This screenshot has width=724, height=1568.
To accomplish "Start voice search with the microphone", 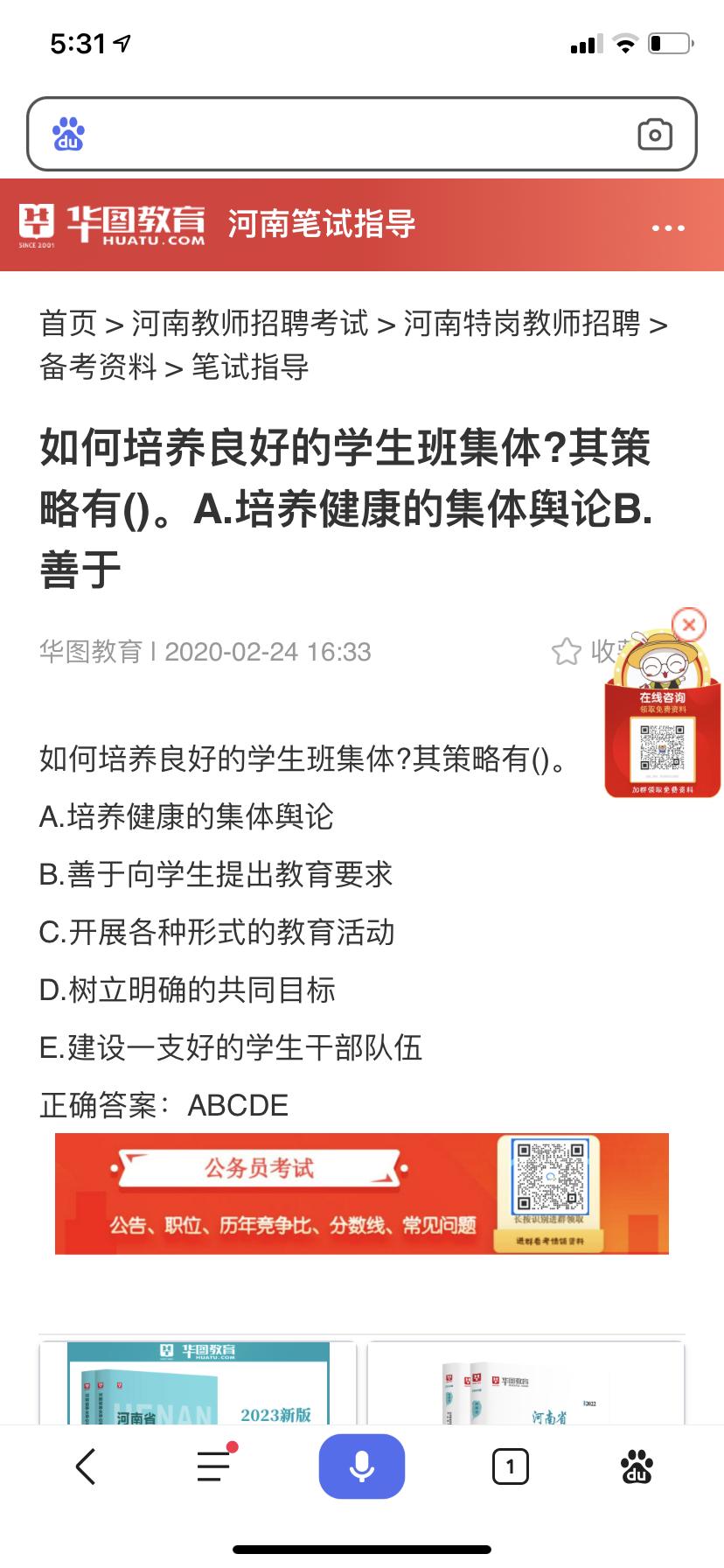I will (361, 1466).
